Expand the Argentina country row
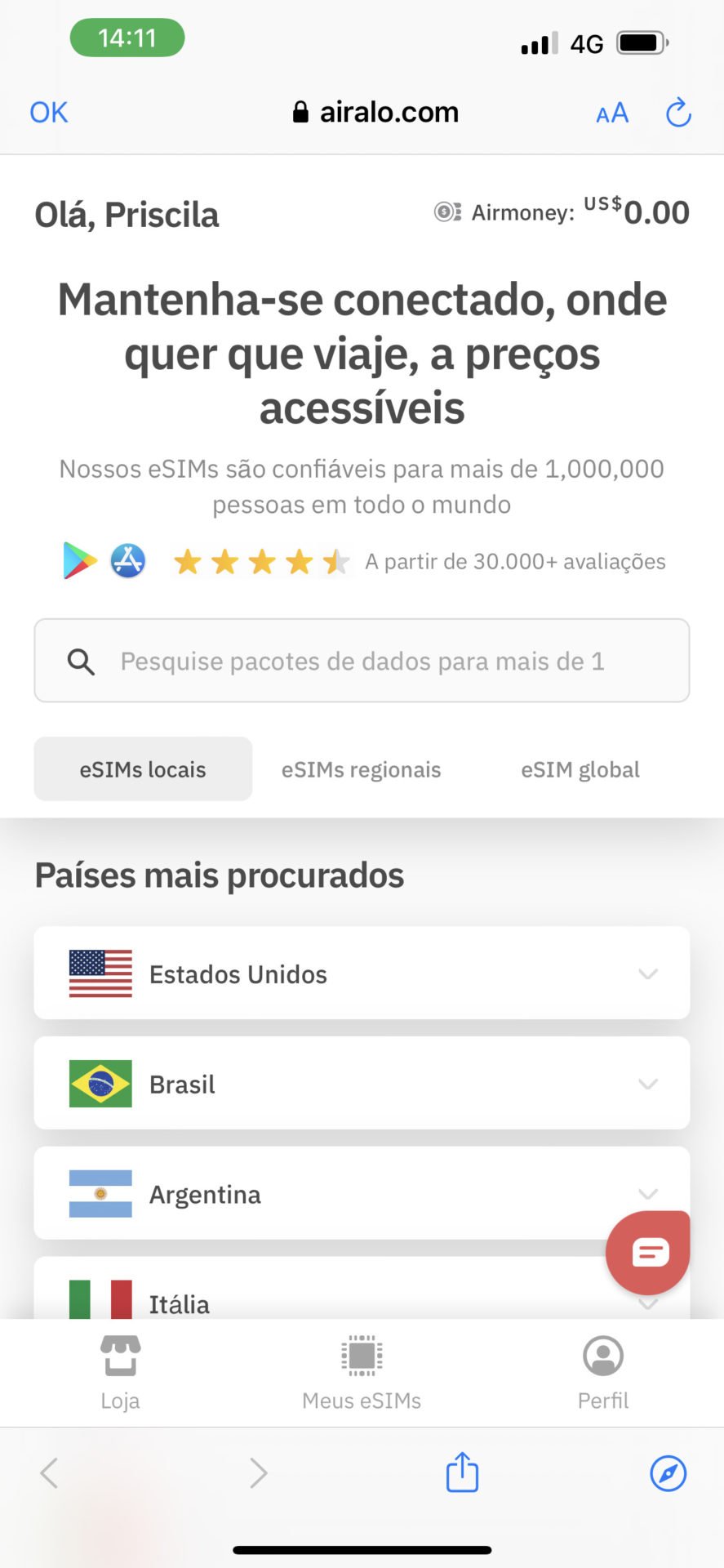 tap(362, 1193)
